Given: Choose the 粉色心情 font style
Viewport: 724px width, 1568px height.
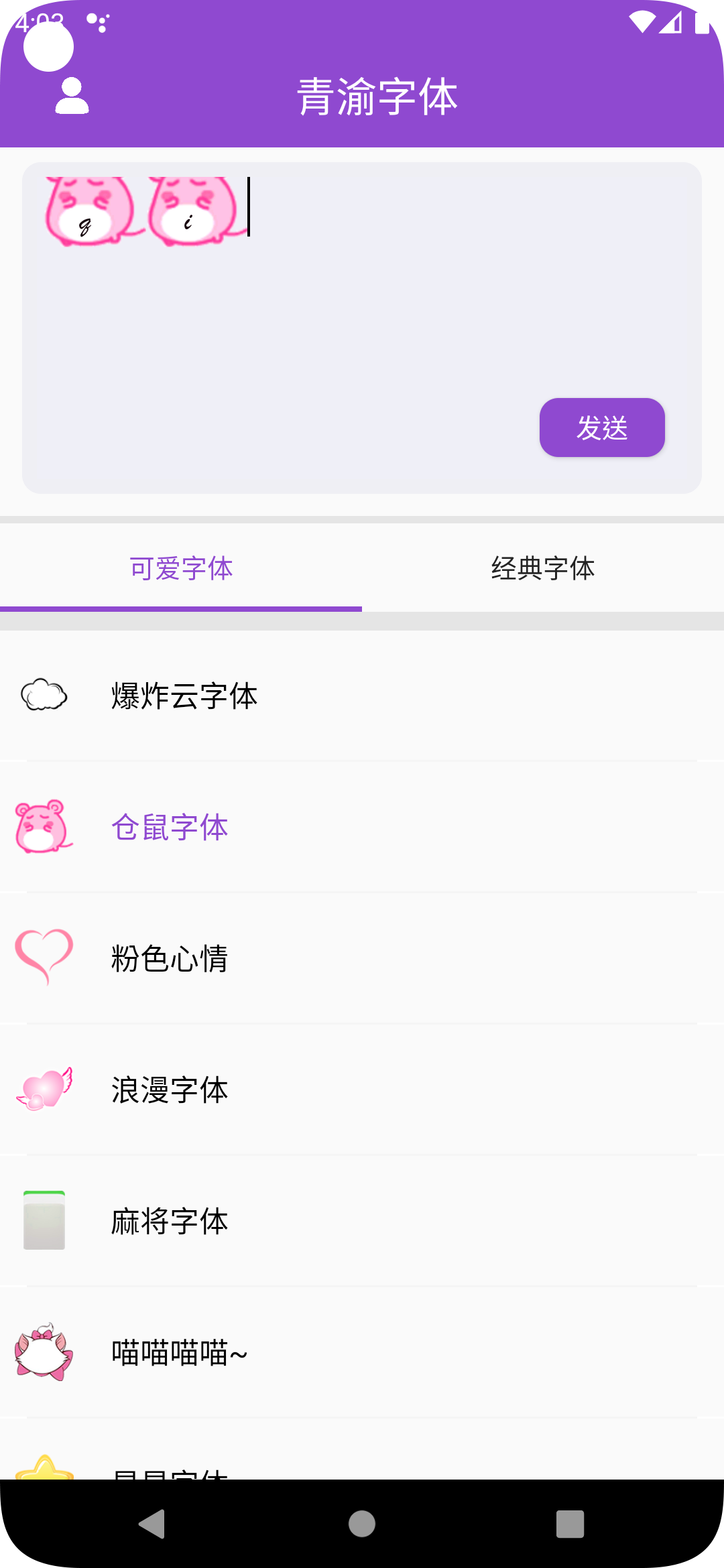Looking at the screenshot, I should coord(169,958).
